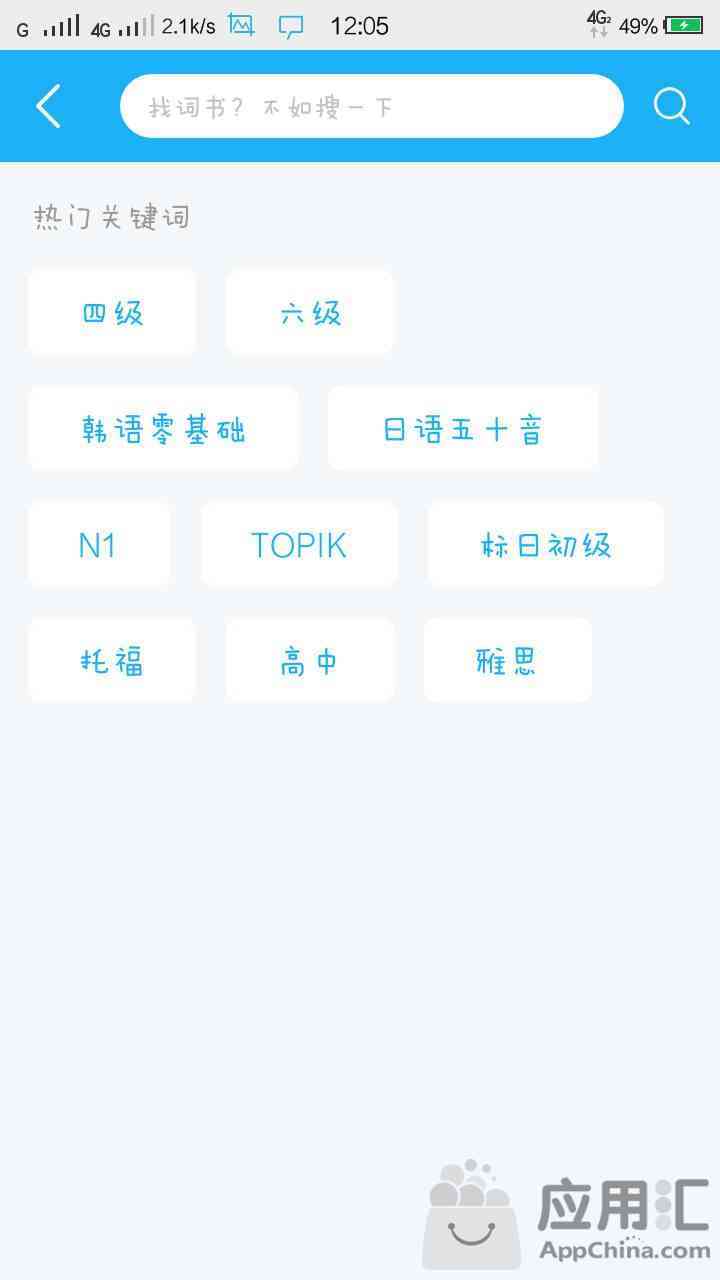Select the 四级 keyword chip
This screenshot has height=1280, width=720.
112,313
